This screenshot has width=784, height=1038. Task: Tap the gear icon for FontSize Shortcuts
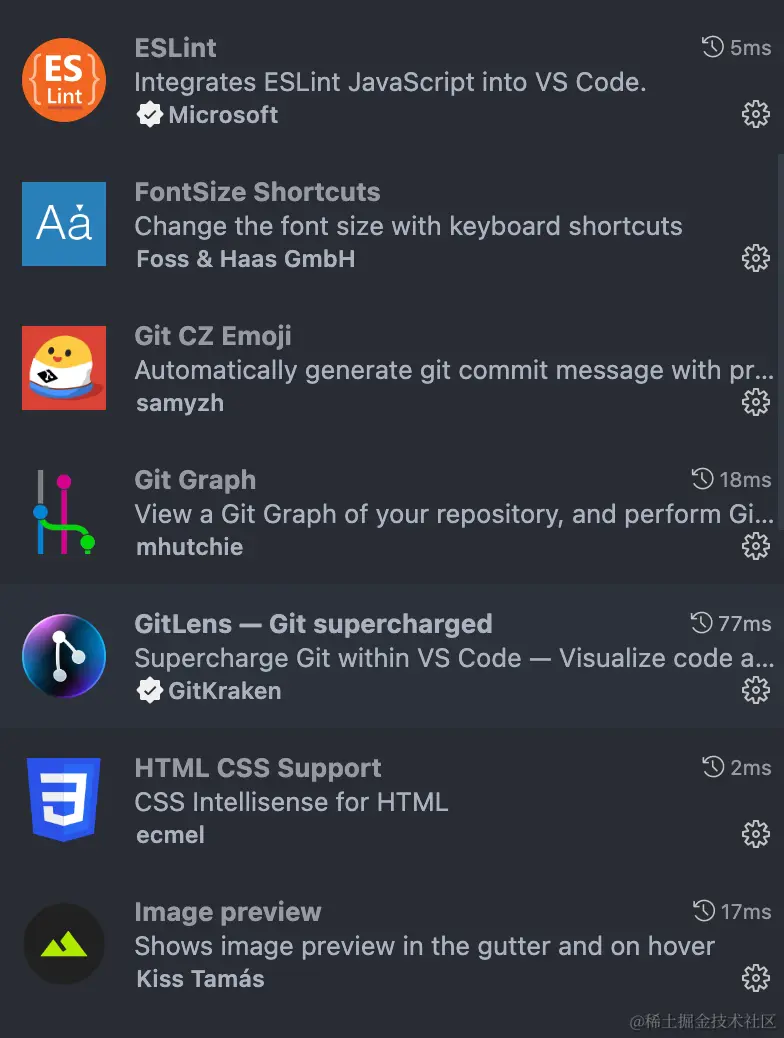(755, 259)
